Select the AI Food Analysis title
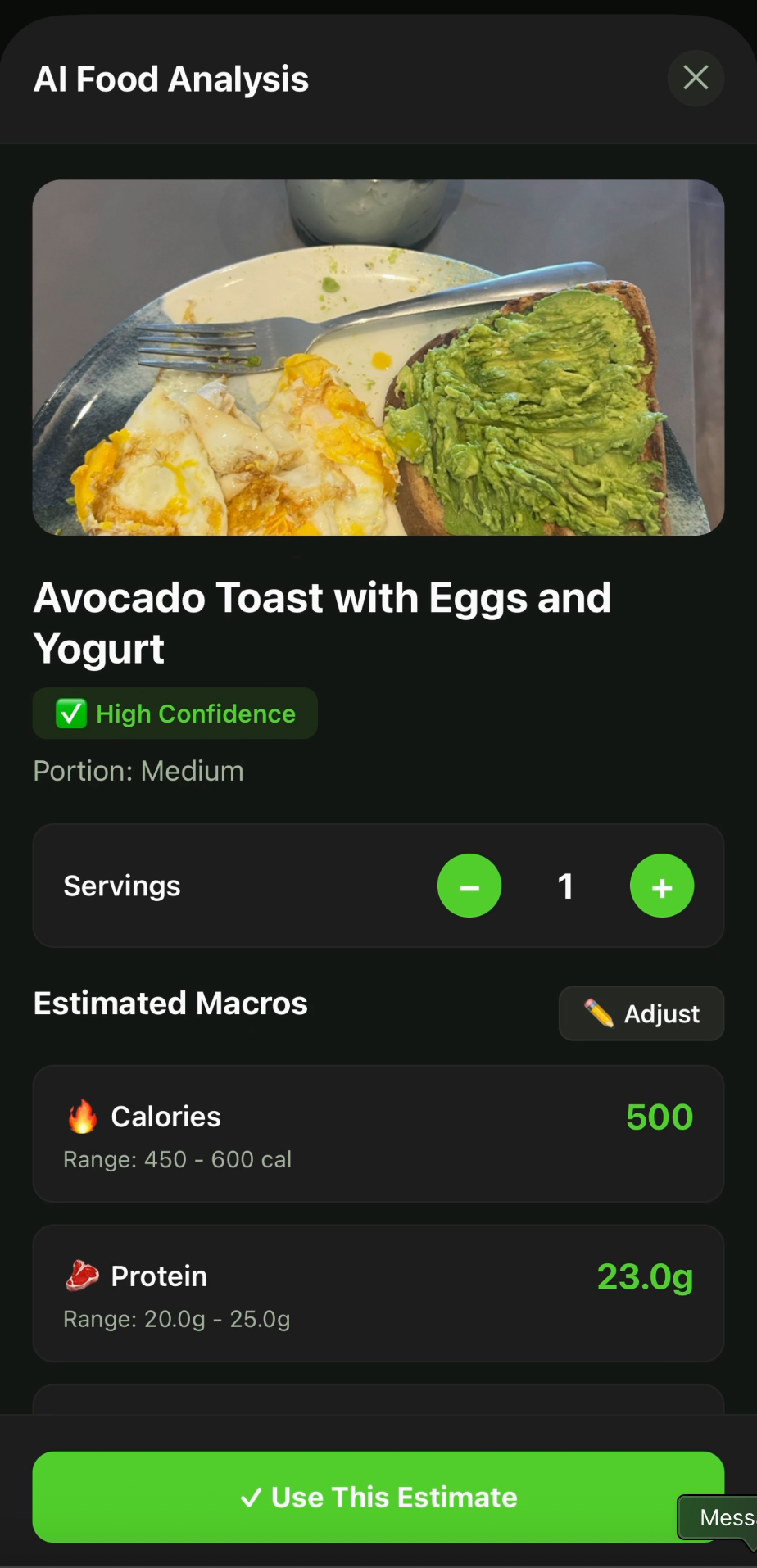Image resolution: width=757 pixels, height=1568 pixels. pos(170,78)
